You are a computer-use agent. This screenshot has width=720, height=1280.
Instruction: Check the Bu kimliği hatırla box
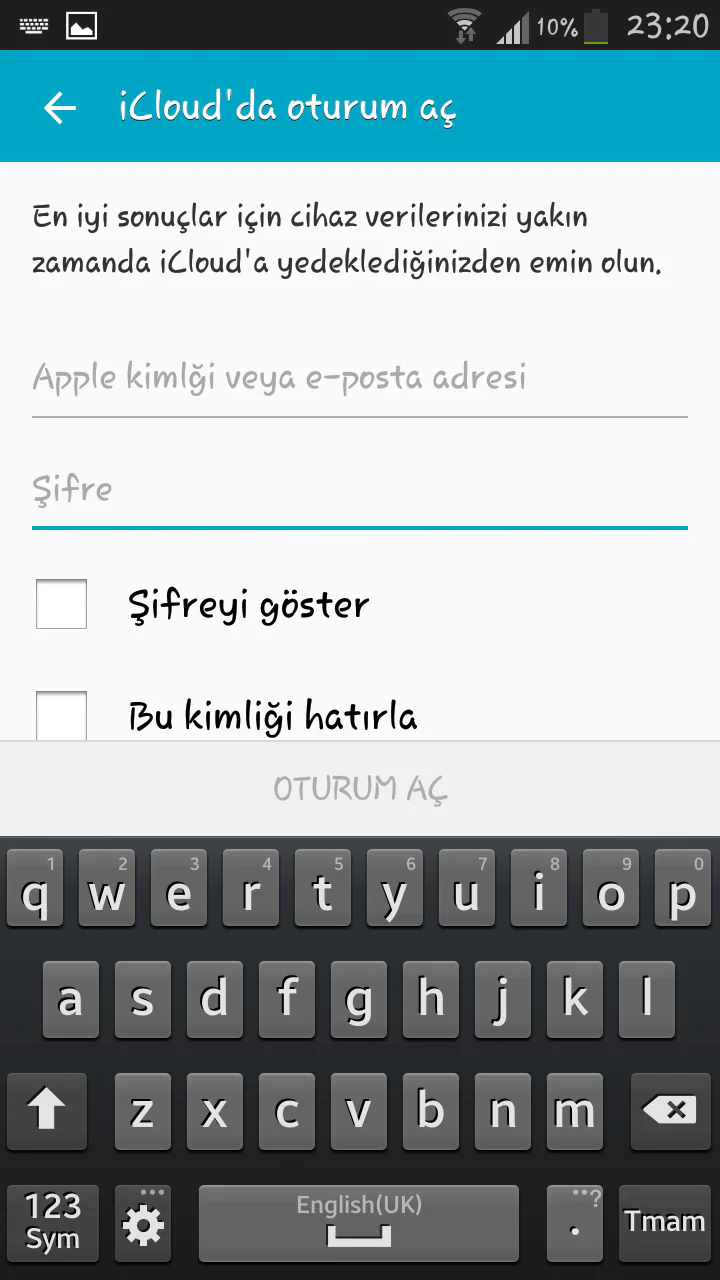coord(62,714)
